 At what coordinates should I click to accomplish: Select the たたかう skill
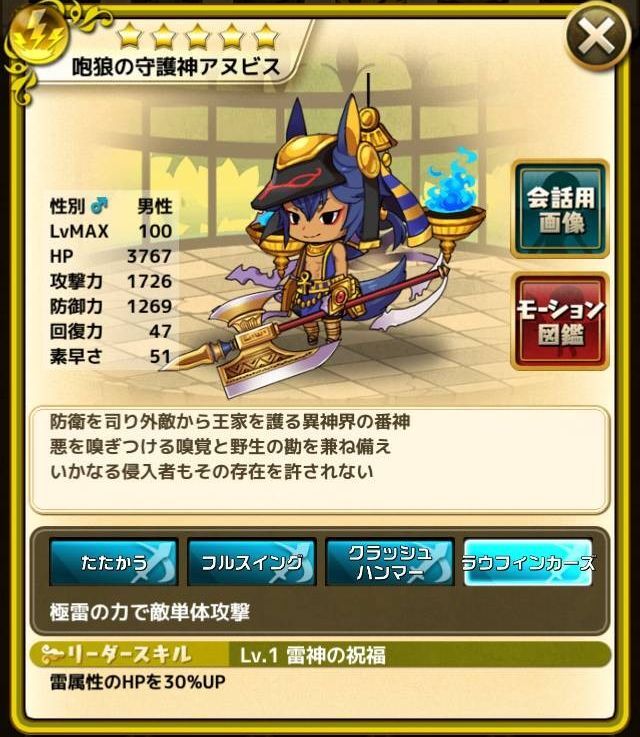click(x=113, y=562)
